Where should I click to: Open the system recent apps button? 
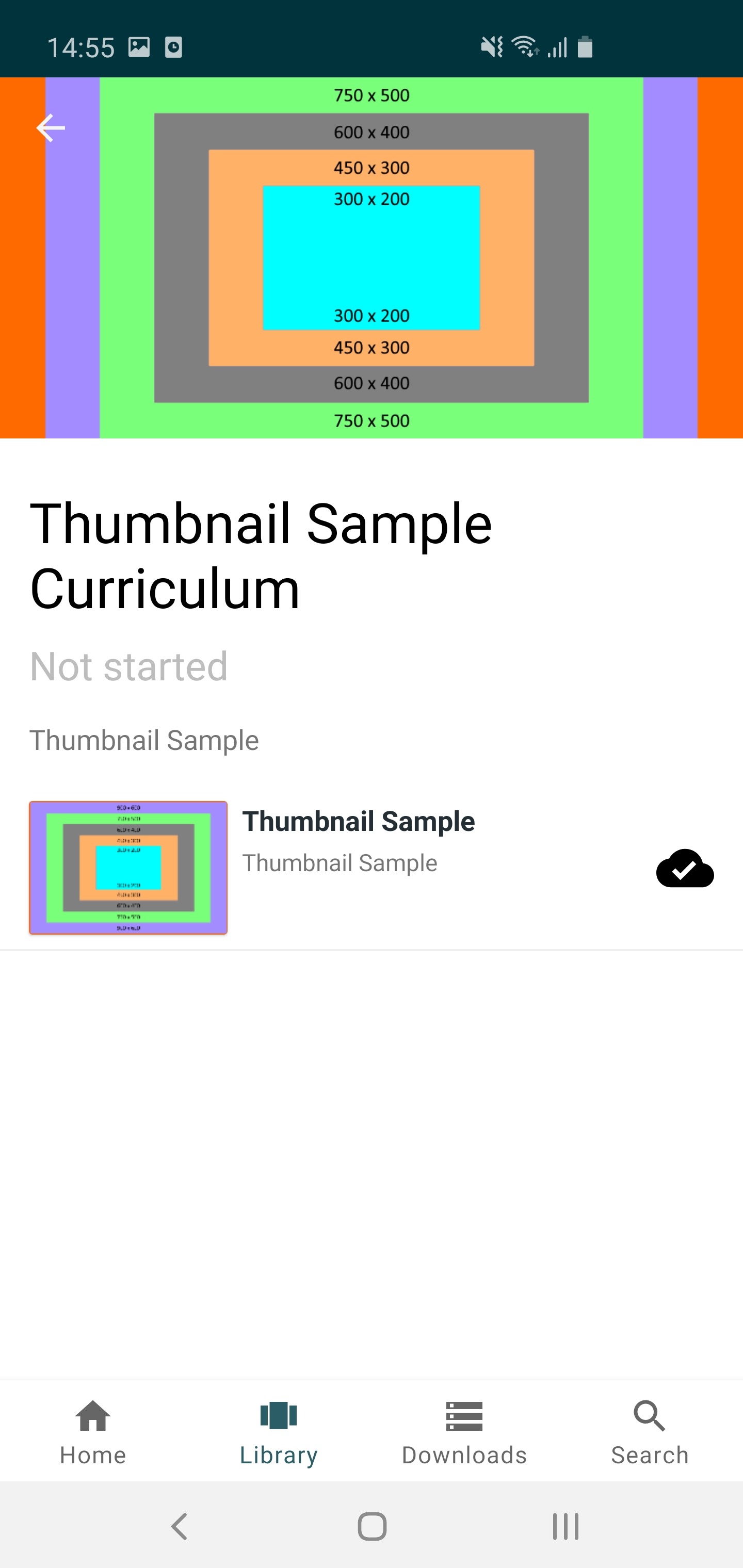(x=565, y=1526)
